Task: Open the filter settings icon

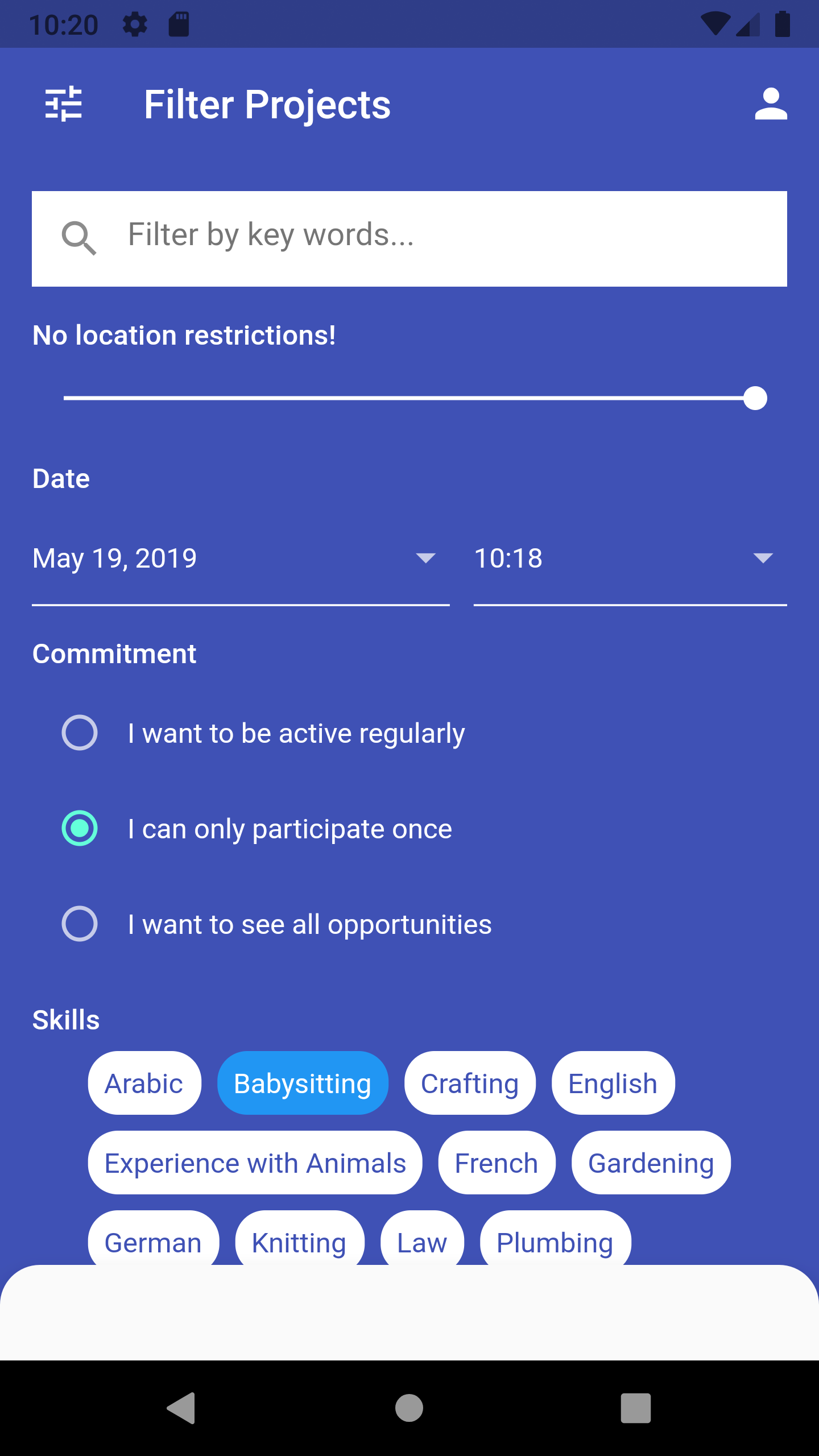Action: pyautogui.click(x=64, y=104)
